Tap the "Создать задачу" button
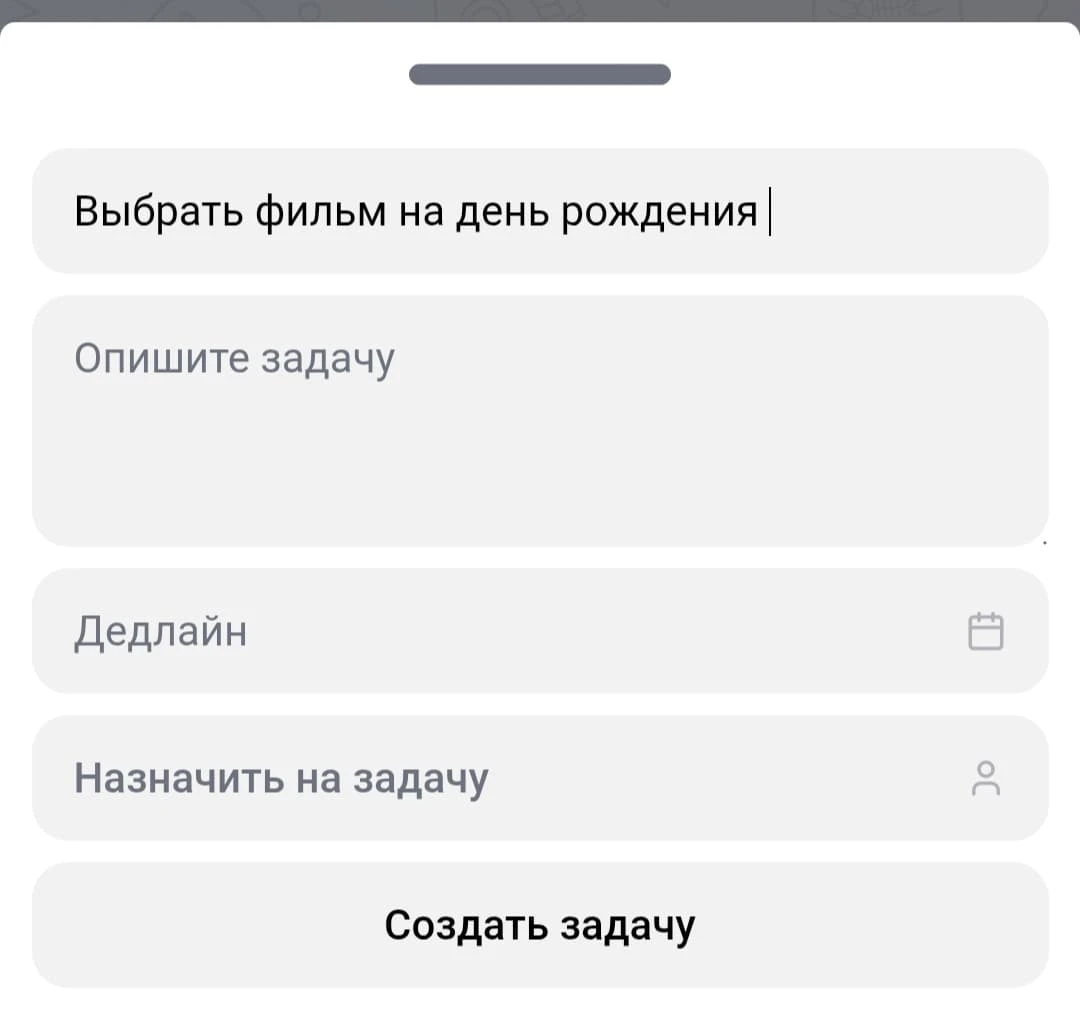The width and height of the screenshot is (1080, 1017). point(540,925)
